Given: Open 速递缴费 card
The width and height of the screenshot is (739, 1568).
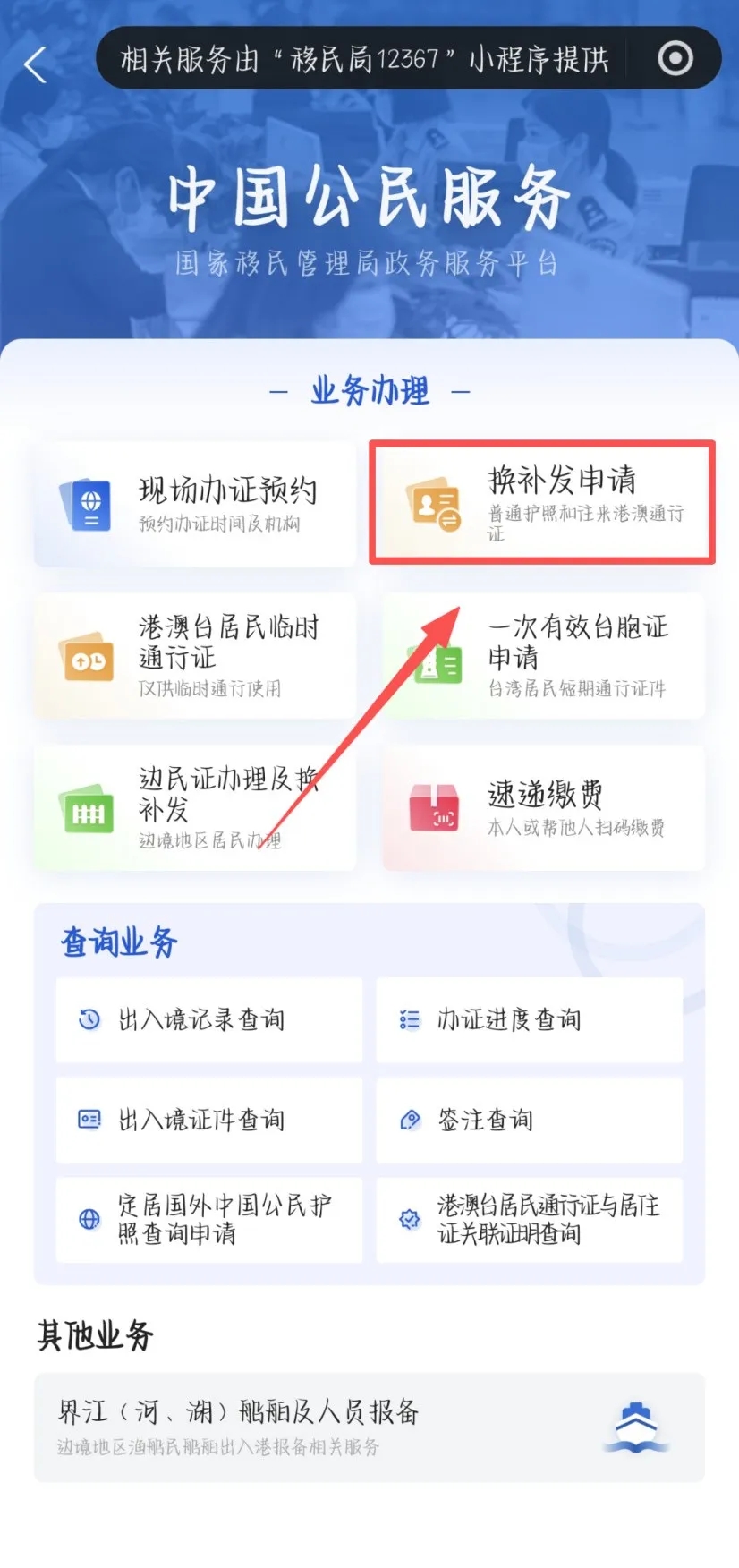Looking at the screenshot, I should 543,808.
